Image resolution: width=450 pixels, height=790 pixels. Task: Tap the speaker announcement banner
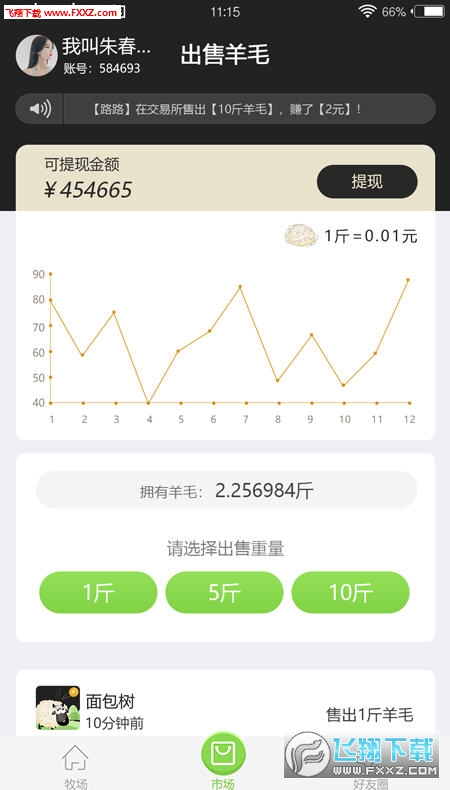point(225,109)
